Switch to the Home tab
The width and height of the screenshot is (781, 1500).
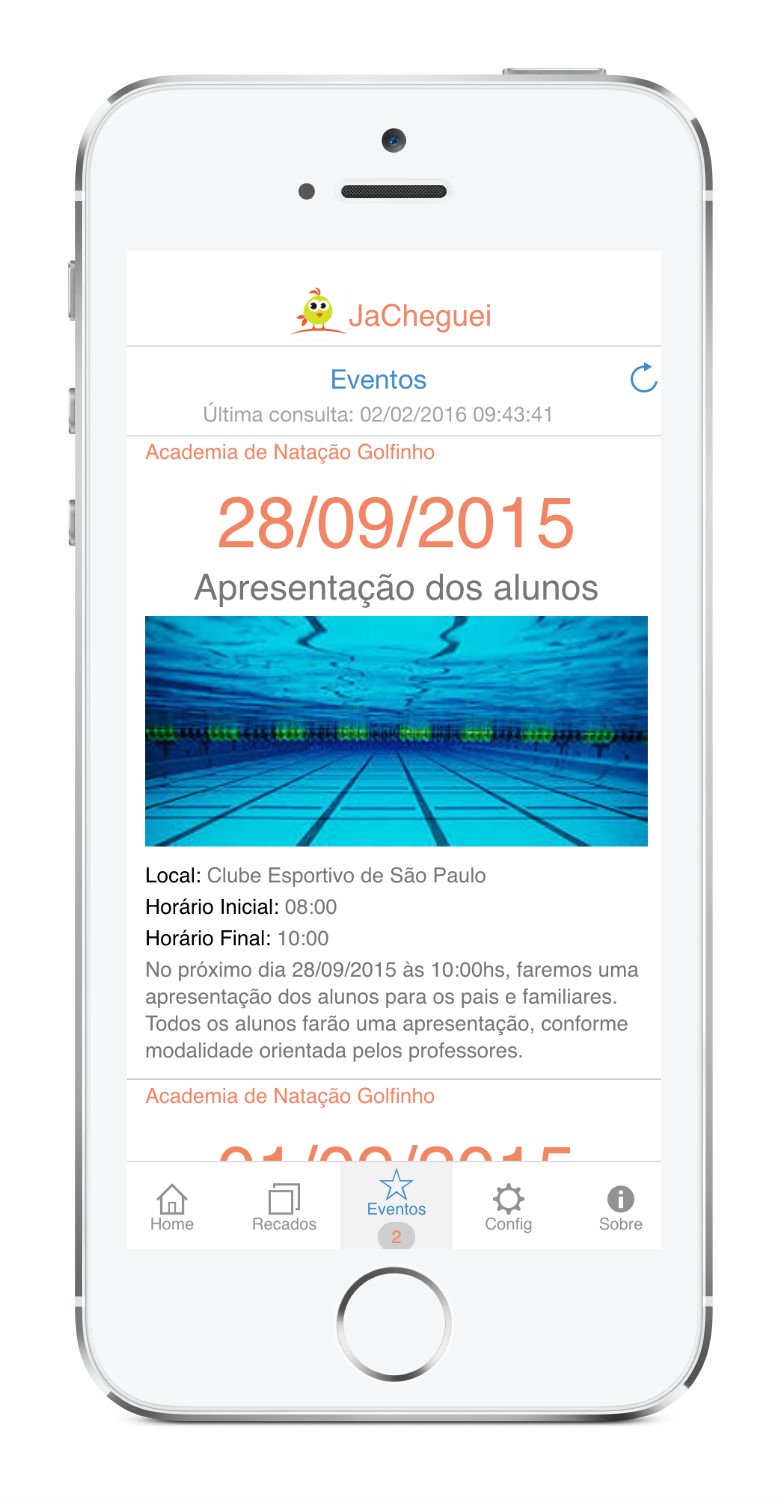(x=172, y=1206)
